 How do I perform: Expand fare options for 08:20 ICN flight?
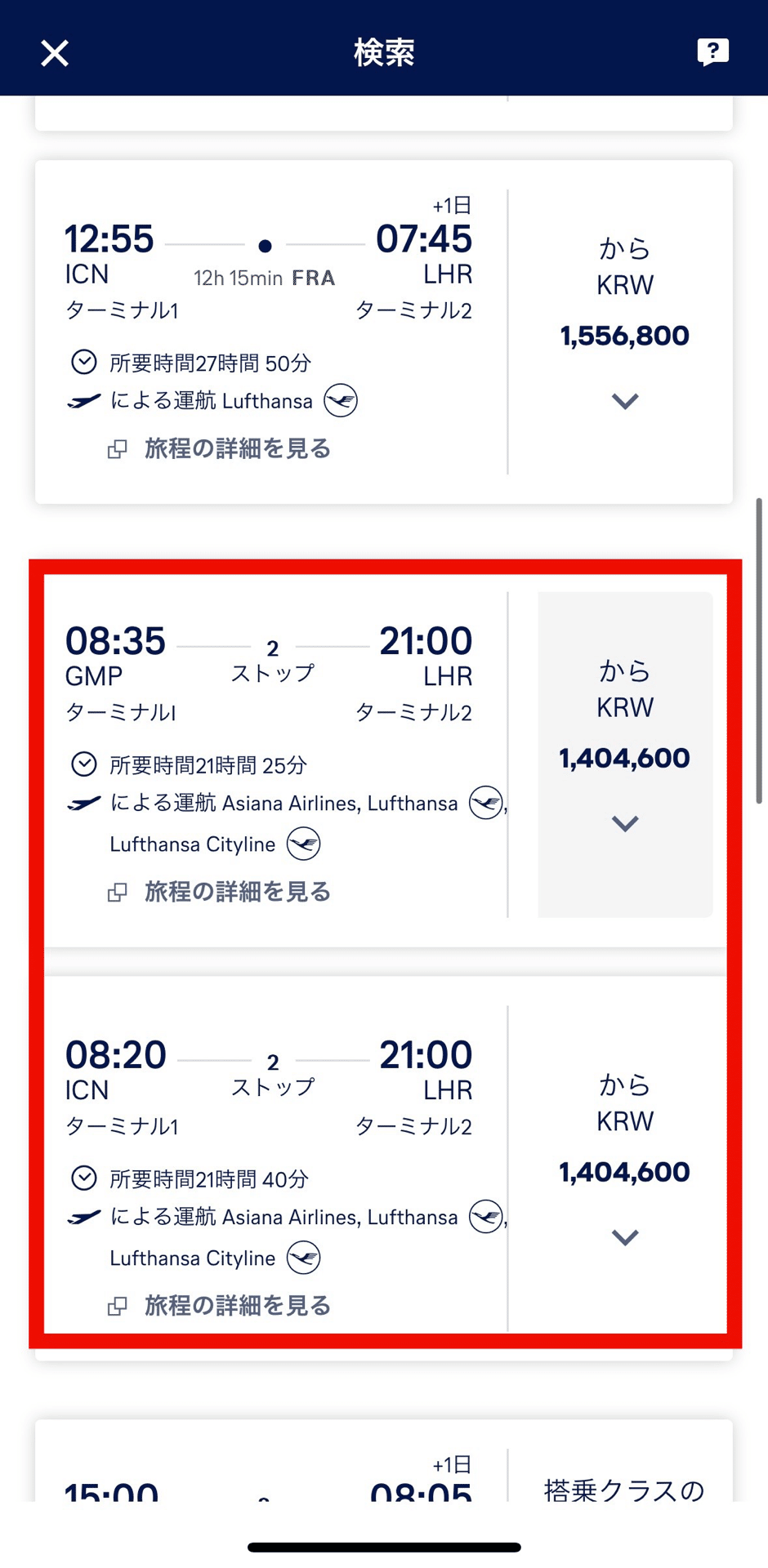[x=625, y=1237]
